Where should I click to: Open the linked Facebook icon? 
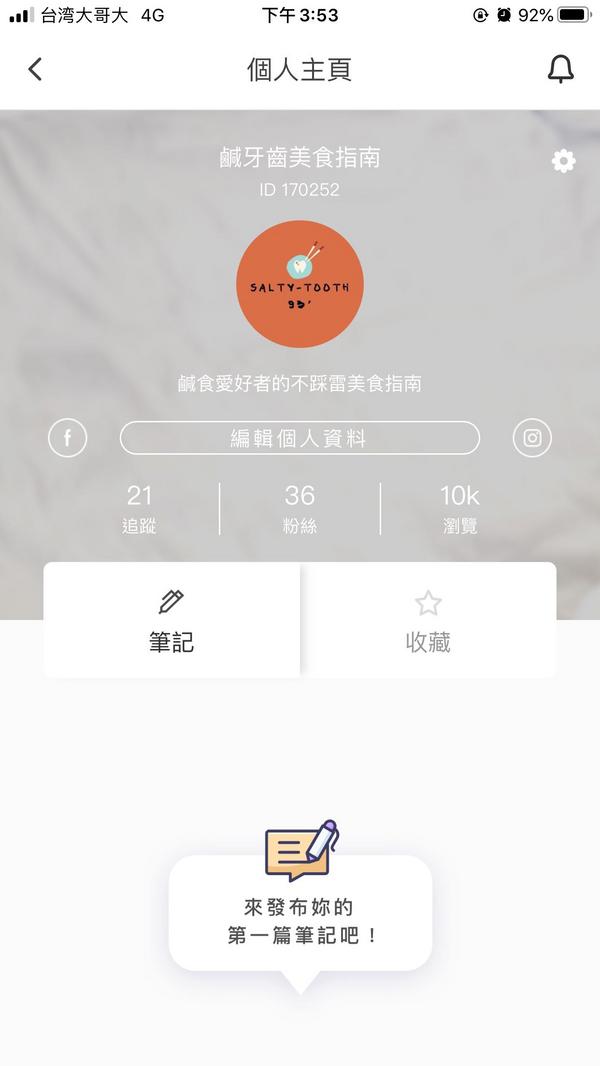click(68, 438)
